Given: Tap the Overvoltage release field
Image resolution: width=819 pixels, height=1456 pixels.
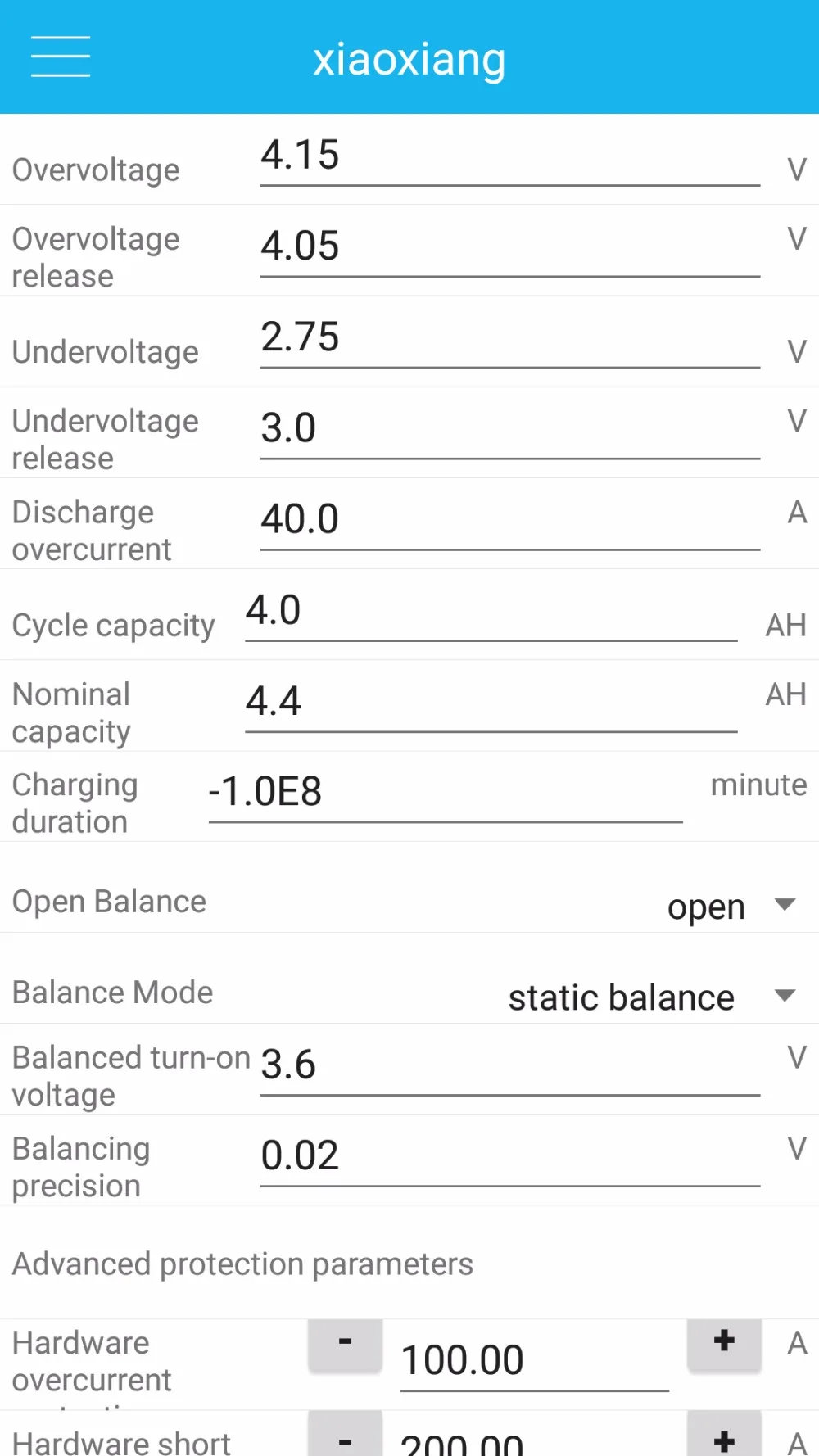Looking at the screenshot, I should tap(509, 247).
